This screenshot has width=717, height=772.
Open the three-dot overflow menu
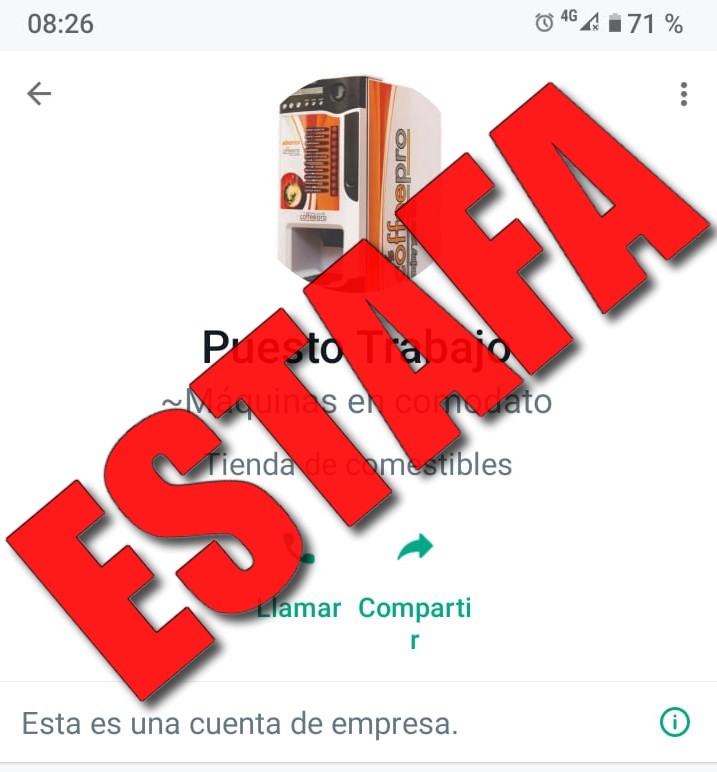tap(684, 95)
